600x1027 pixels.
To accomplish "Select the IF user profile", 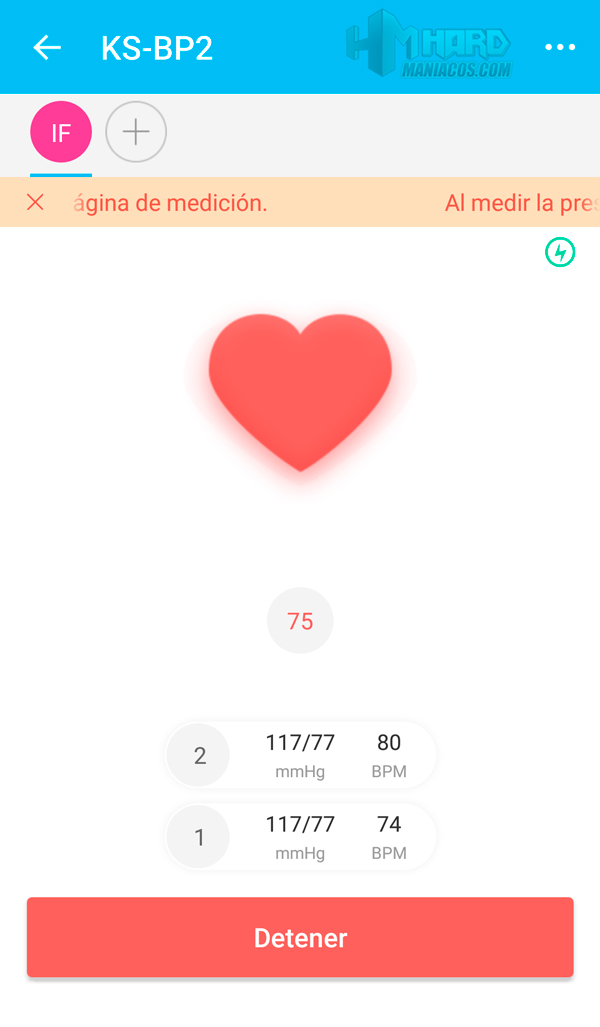I will 61,132.
